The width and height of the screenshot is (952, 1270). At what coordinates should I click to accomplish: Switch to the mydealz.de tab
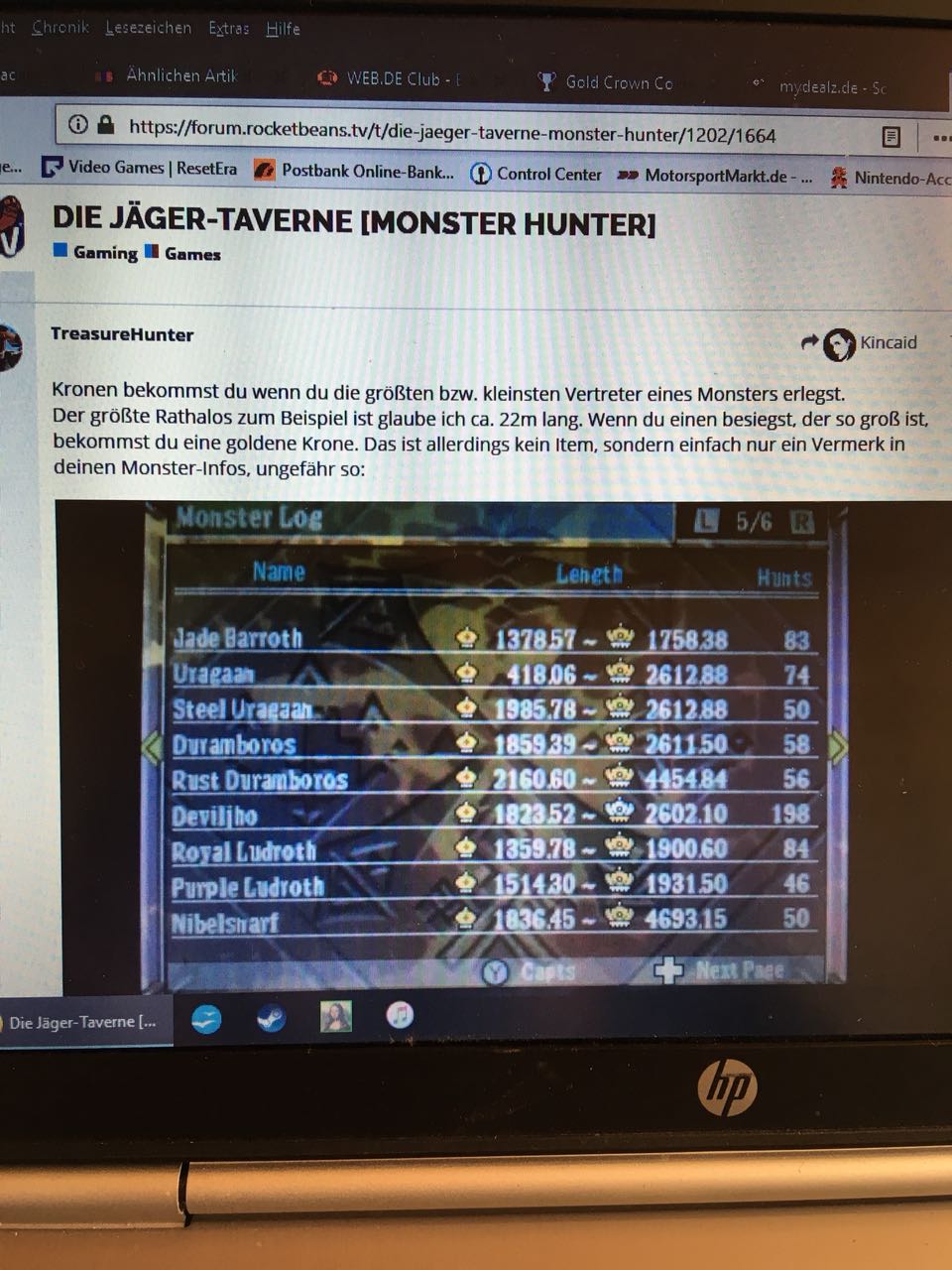(x=828, y=87)
